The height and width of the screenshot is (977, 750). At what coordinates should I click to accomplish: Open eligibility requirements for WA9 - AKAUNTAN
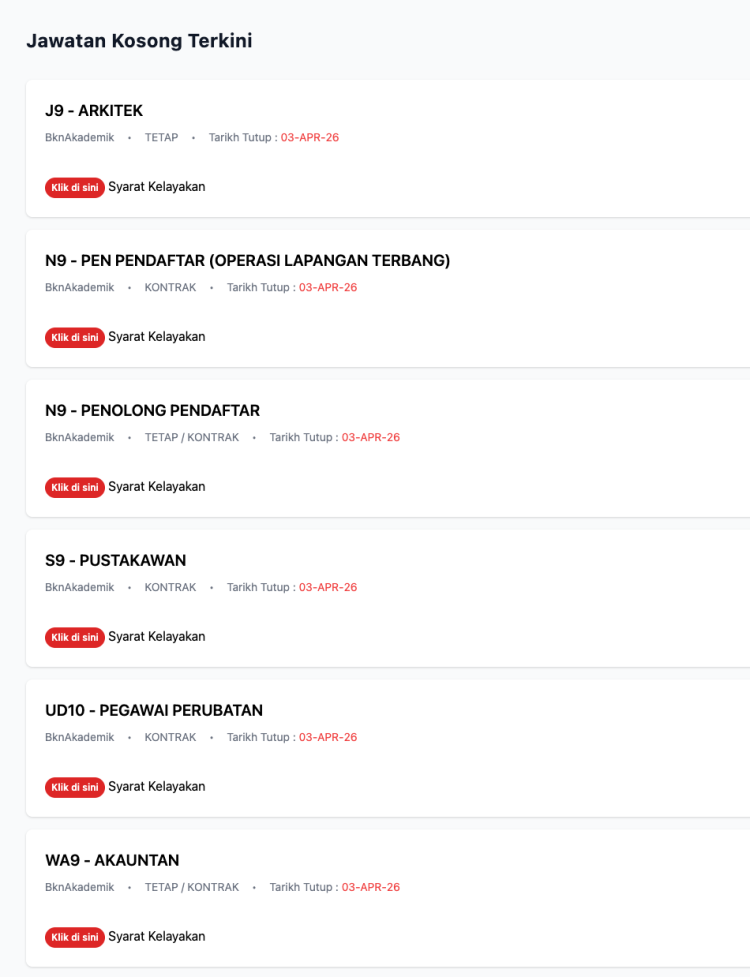75,937
